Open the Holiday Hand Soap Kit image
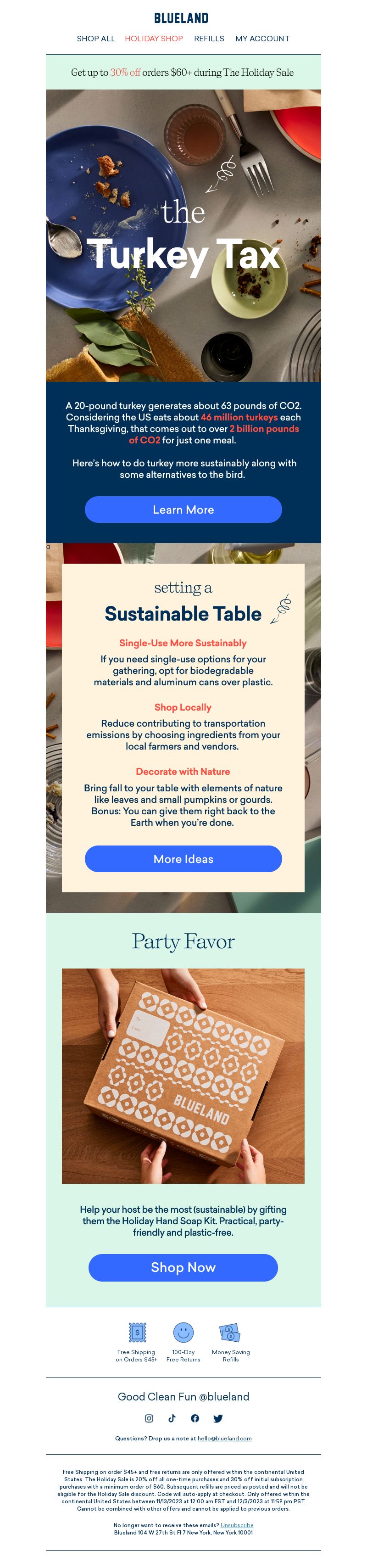Screen dimensions: 367x1568 [x=183, y=1075]
